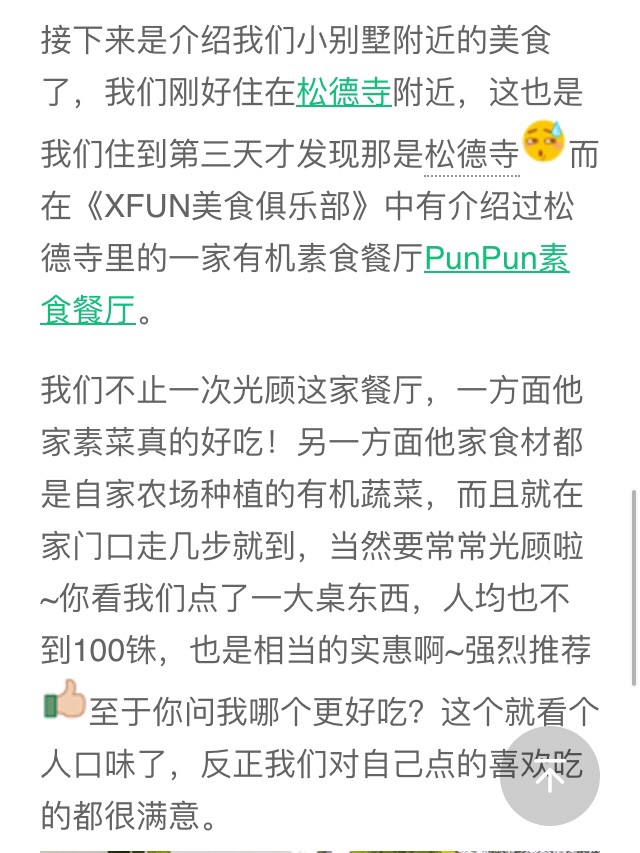Tap the dotted-underlined 松德寺 term
The width and height of the screenshot is (640, 853).
point(472,153)
